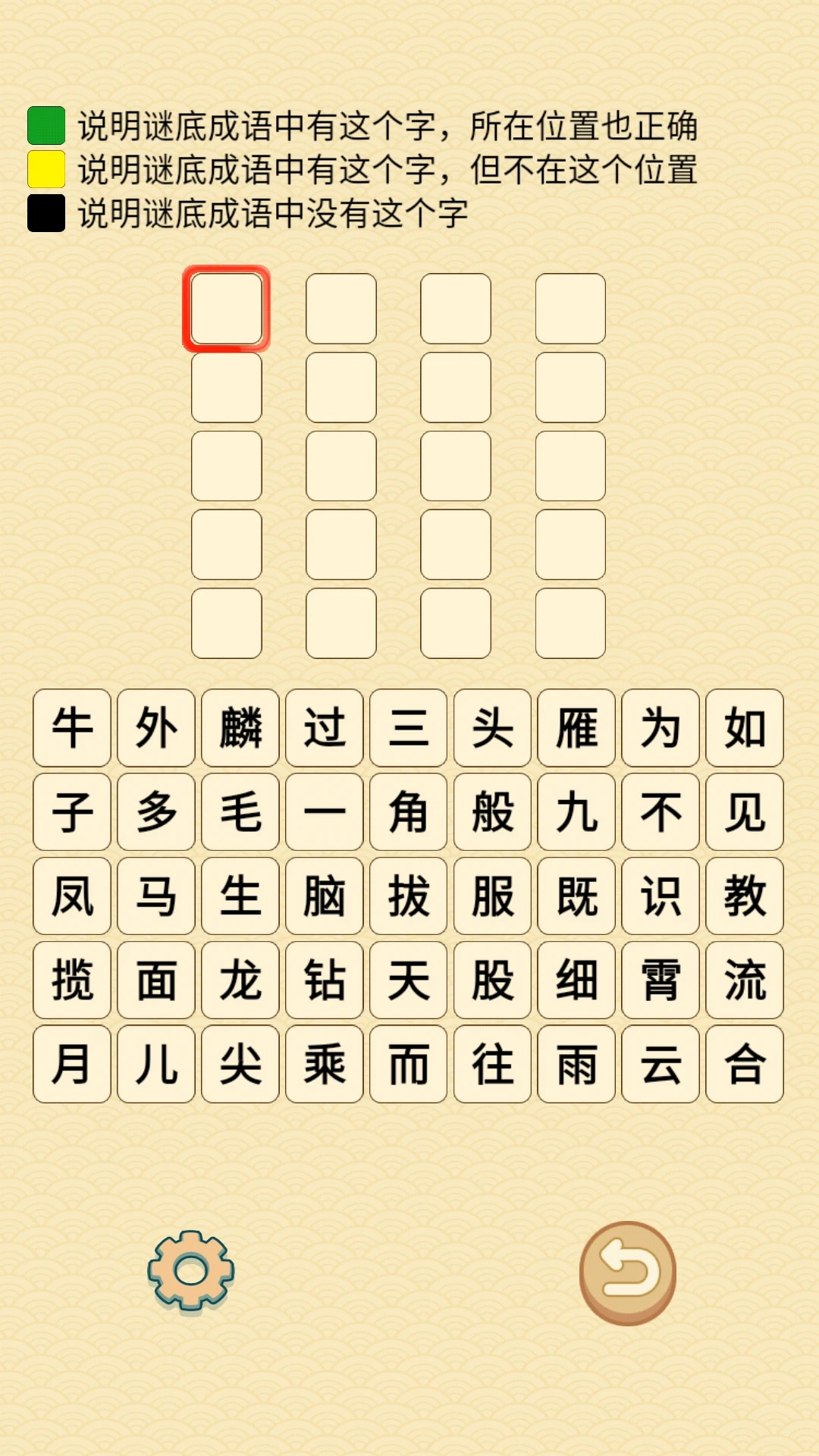
Task: Select the character 牛 tile
Action: coord(72,728)
